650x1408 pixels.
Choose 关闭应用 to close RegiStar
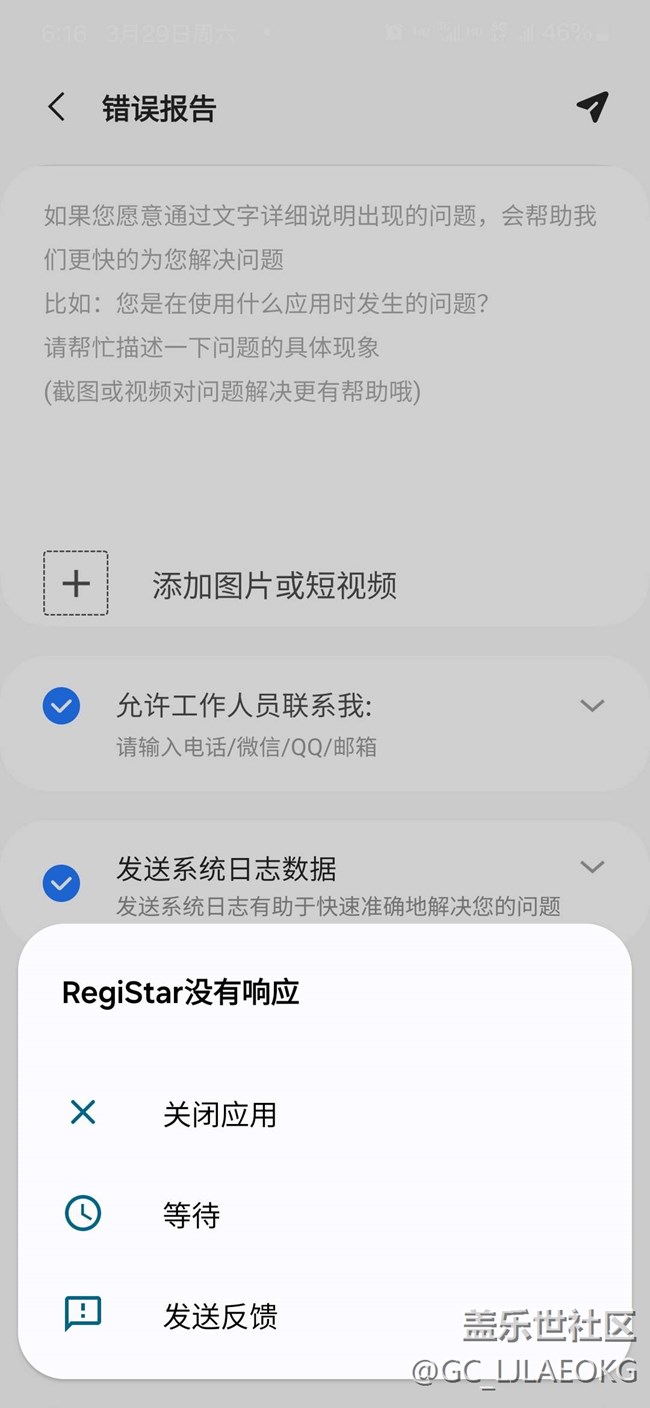(325, 1113)
